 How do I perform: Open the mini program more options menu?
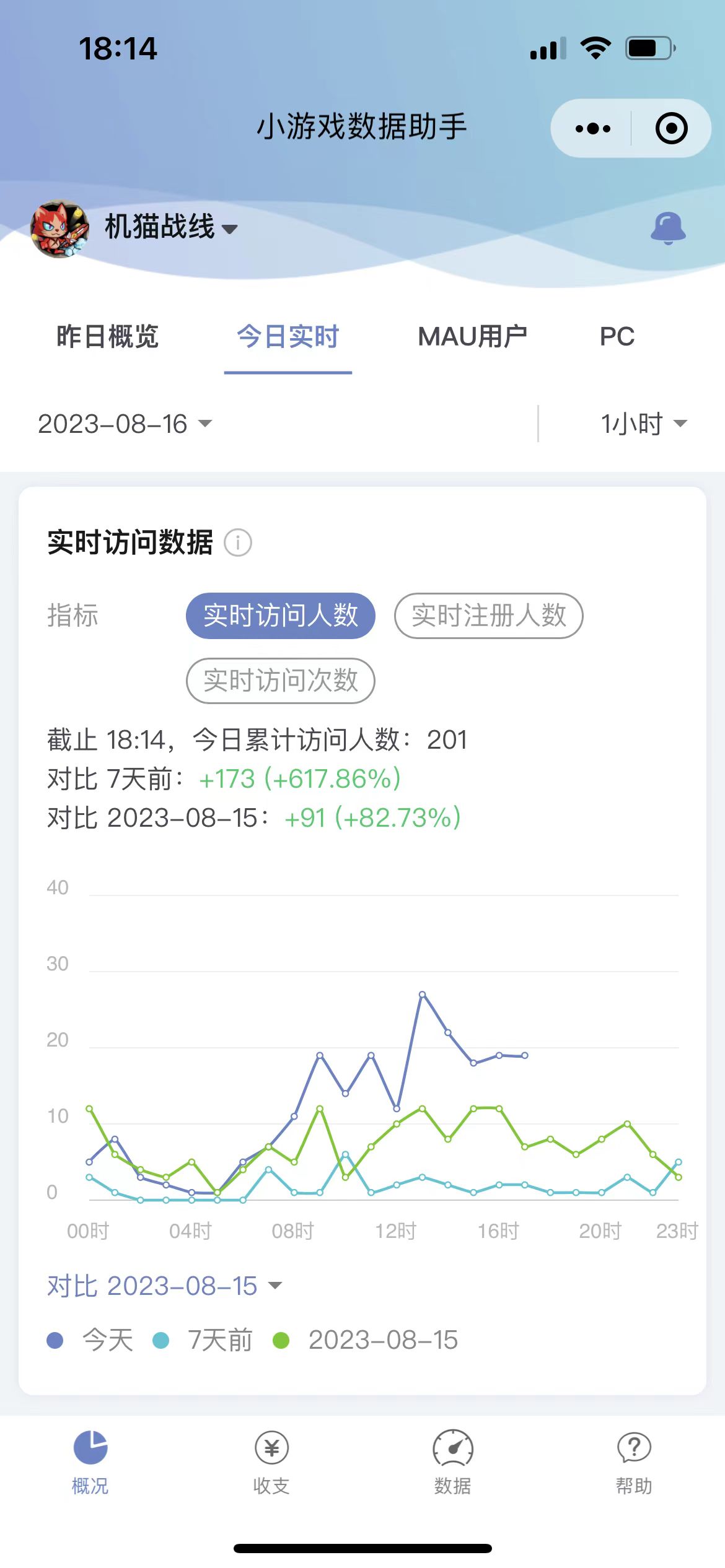592,129
